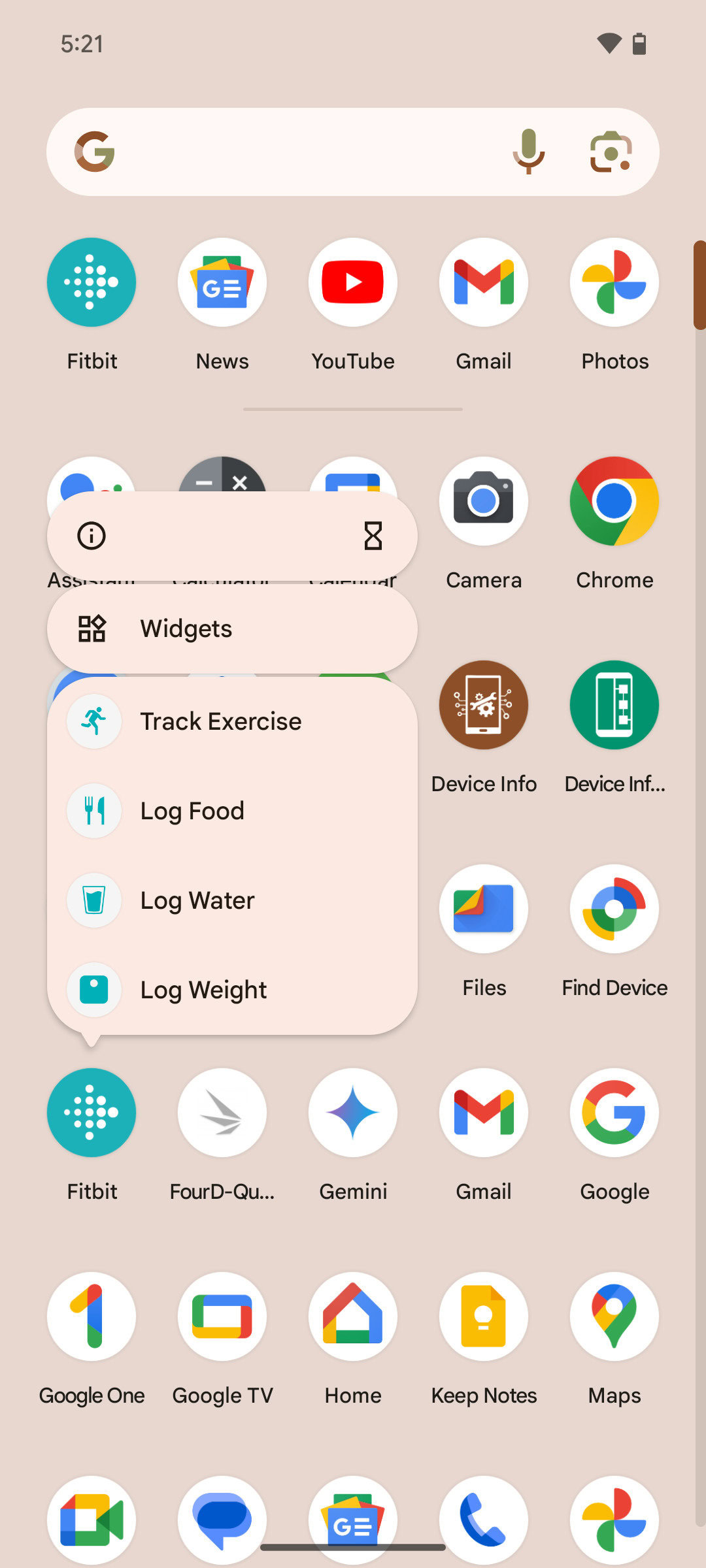Start voice search with the microphone
706x1568 pixels.
tap(528, 152)
